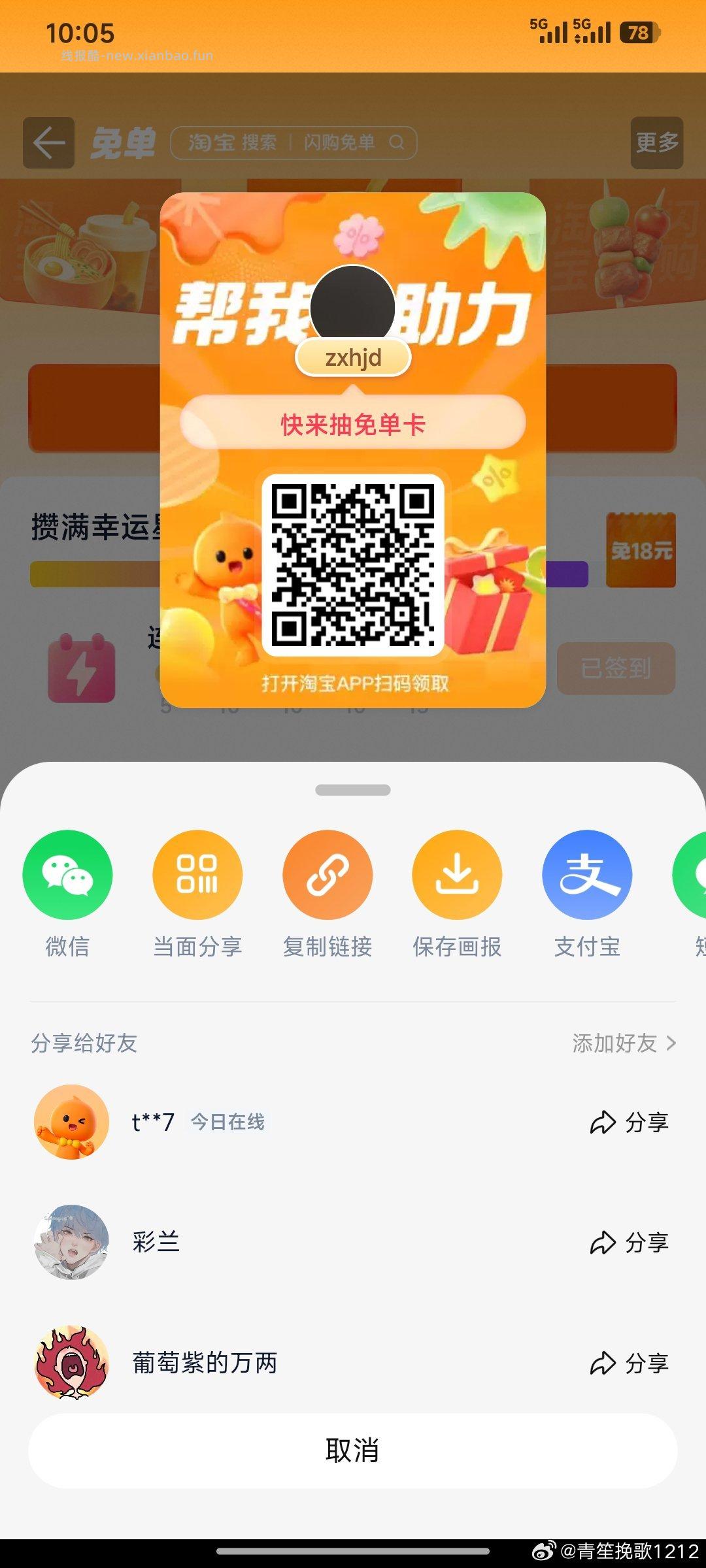Tap the 复制链接 copy link icon
Viewport: 706px width, 1568px height.
click(328, 875)
